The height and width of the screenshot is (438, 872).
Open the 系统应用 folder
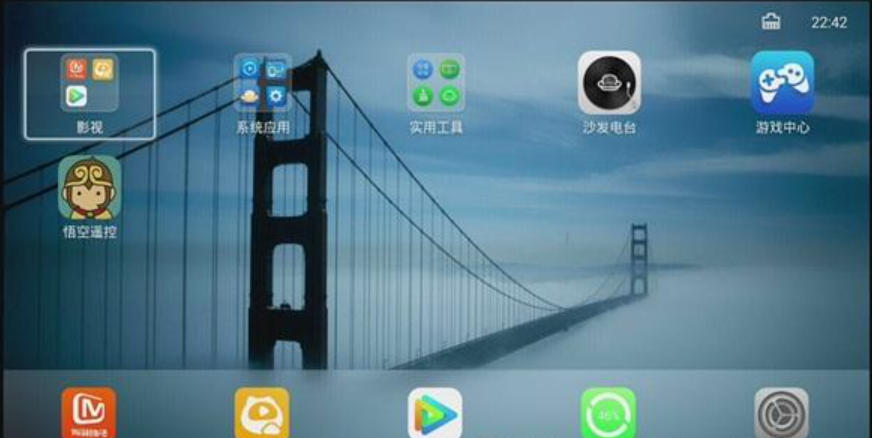263,84
